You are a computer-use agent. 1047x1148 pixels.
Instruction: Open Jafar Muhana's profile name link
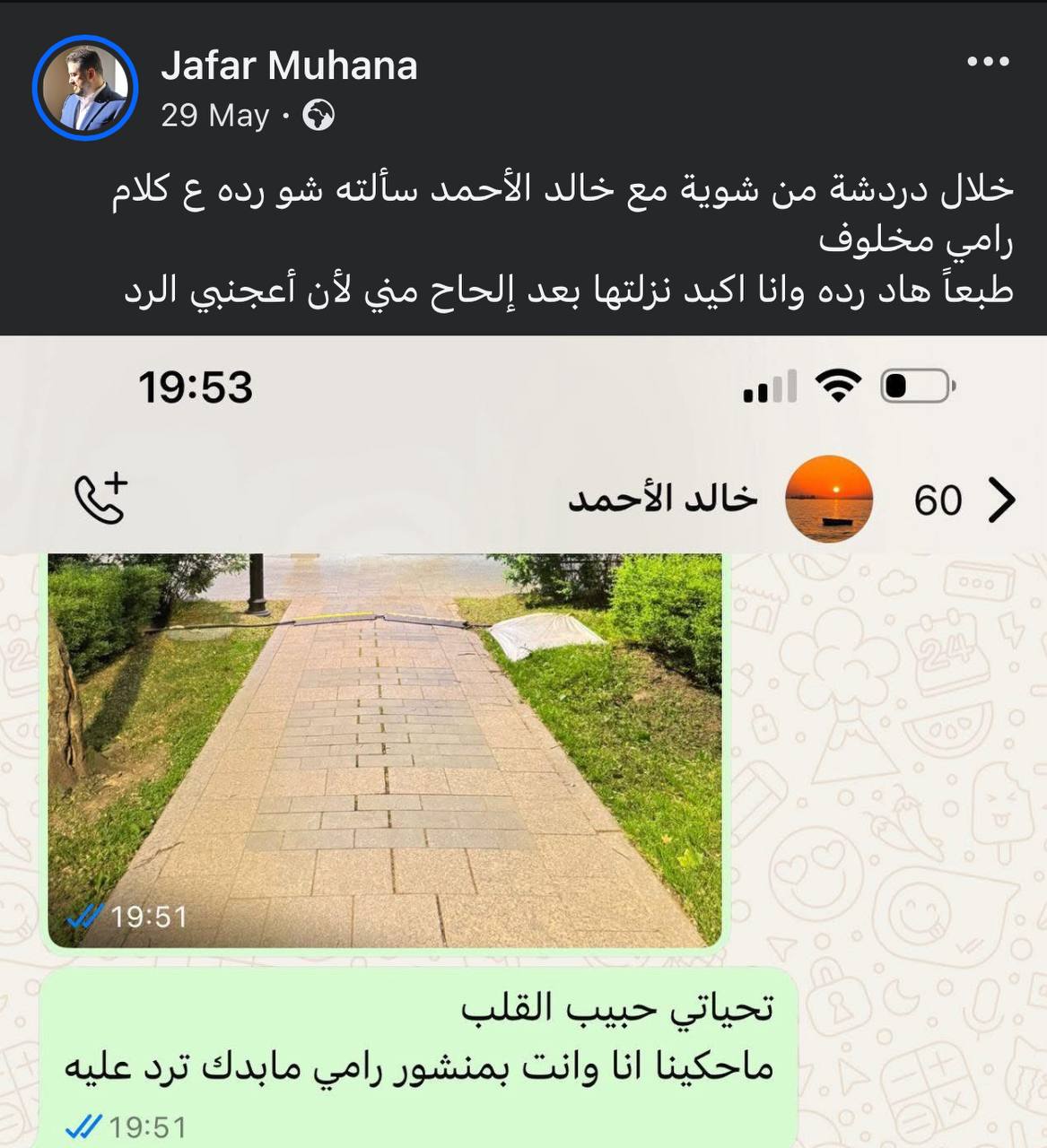click(289, 66)
